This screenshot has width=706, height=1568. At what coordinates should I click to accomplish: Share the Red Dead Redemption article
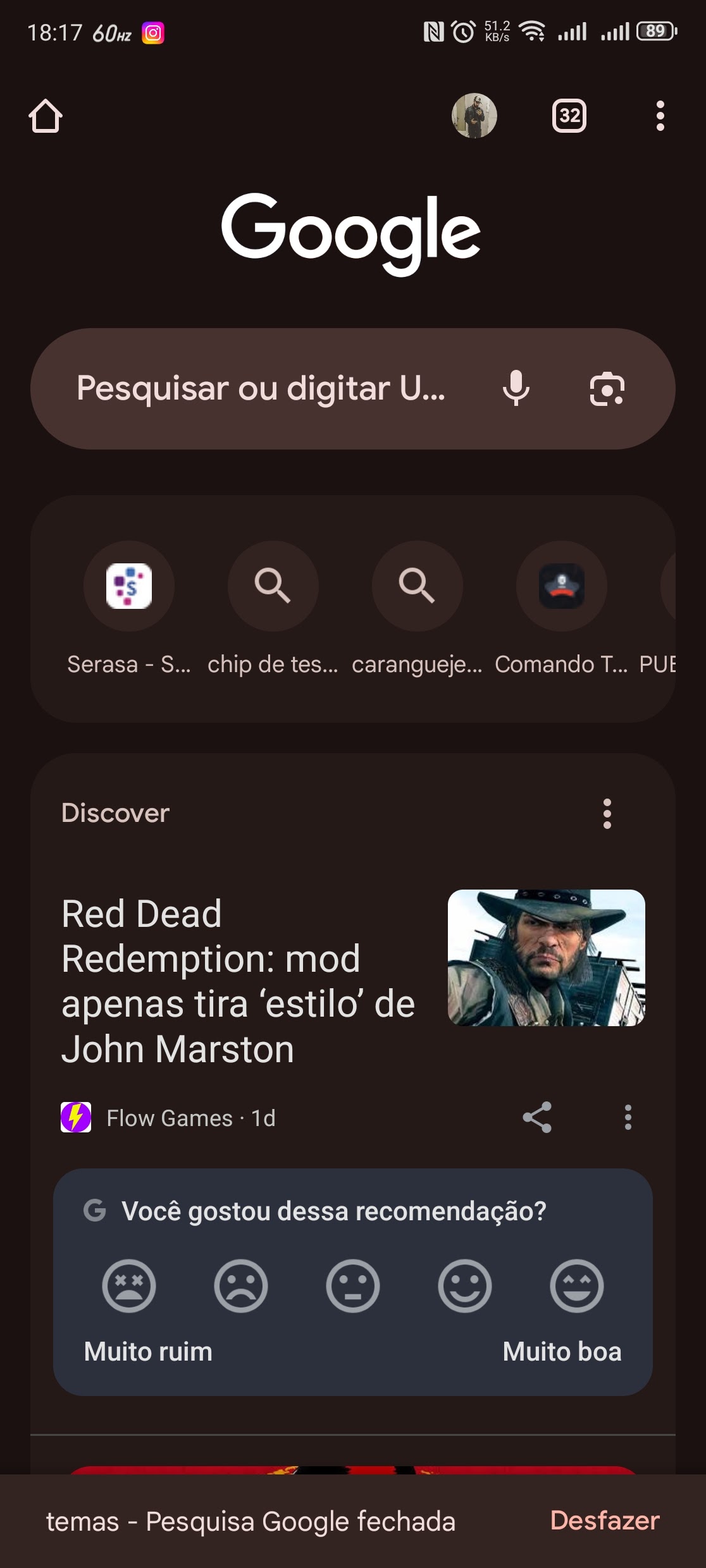[537, 1118]
